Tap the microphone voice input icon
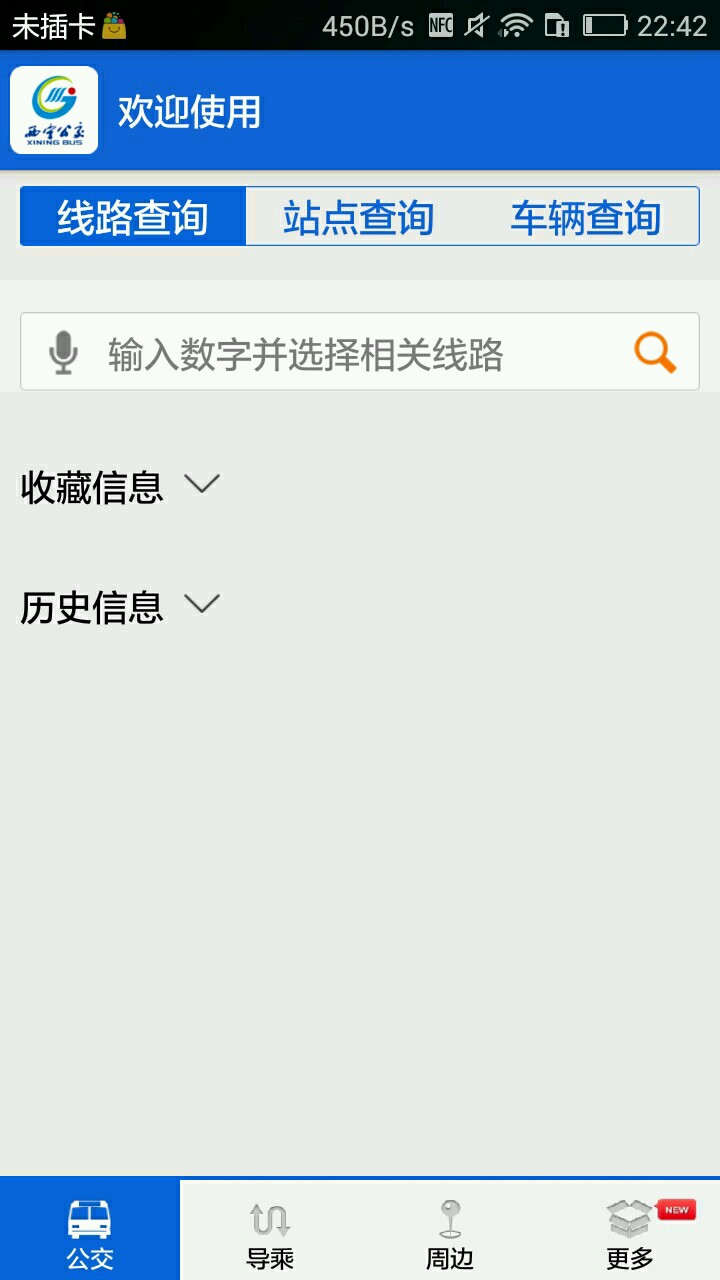The height and width of the screenshot is (1280, 720). pos(63,353)
